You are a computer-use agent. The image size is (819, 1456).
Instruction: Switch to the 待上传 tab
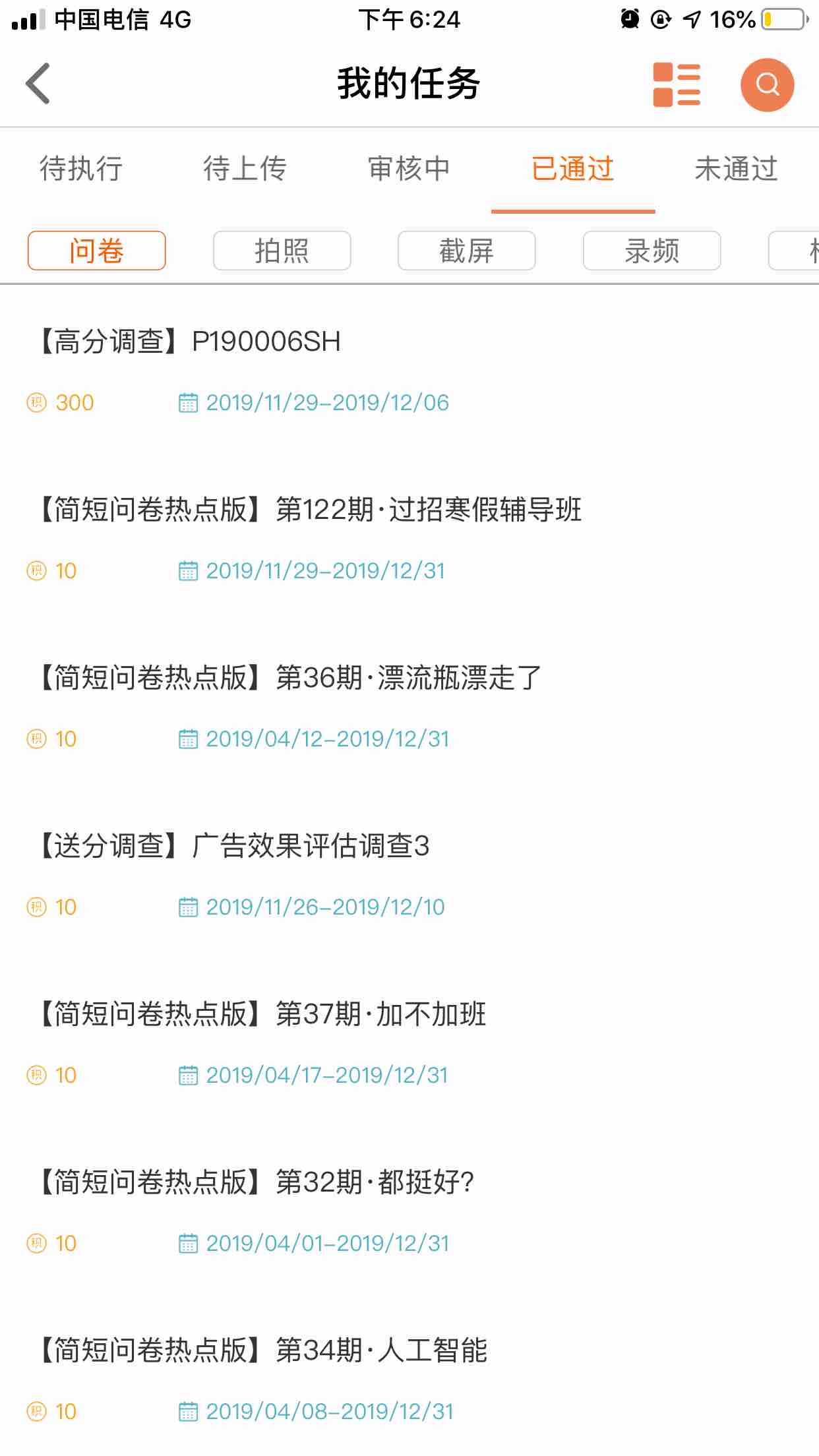click(245, 169)
